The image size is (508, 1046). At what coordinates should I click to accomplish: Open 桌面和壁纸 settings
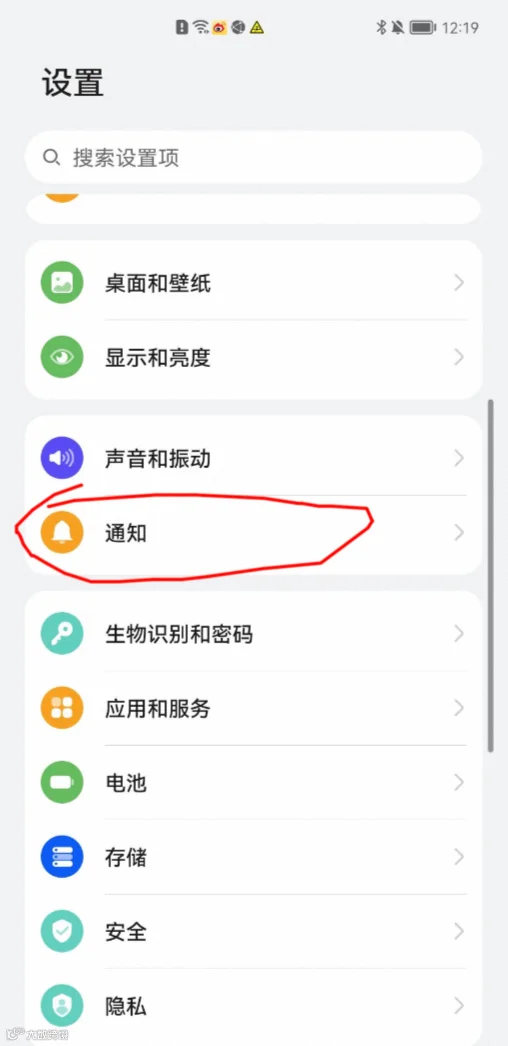[253, 283]
